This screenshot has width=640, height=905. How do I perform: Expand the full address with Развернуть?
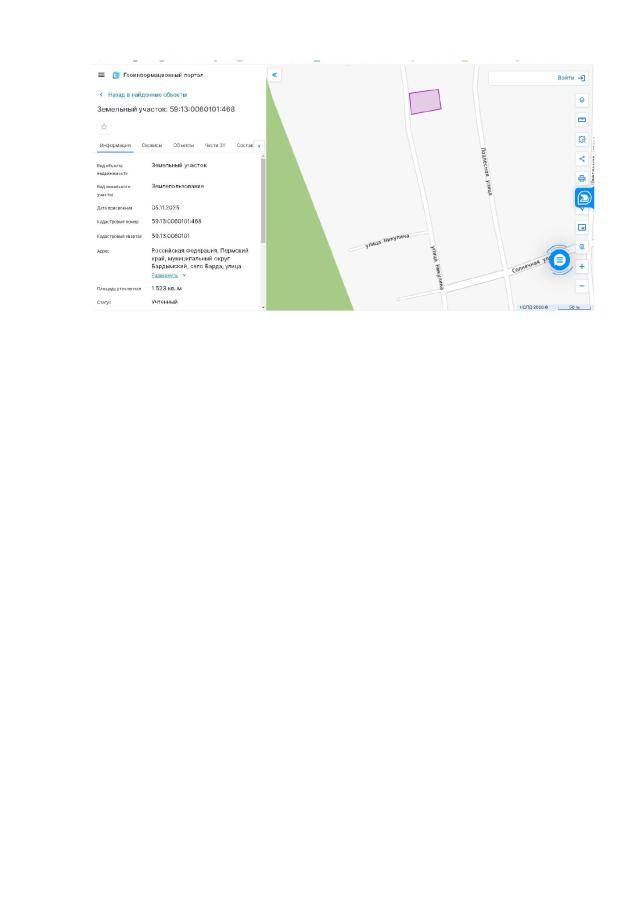coord(168,275)
